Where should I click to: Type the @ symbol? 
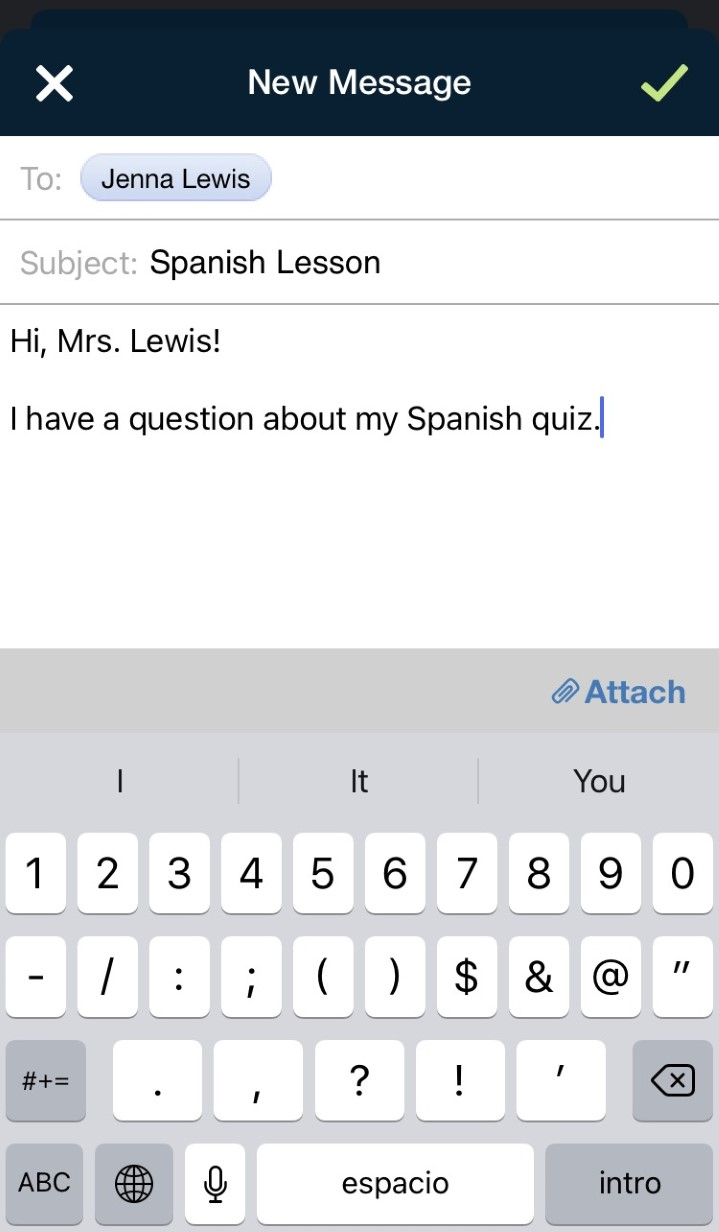click(610, 977)
